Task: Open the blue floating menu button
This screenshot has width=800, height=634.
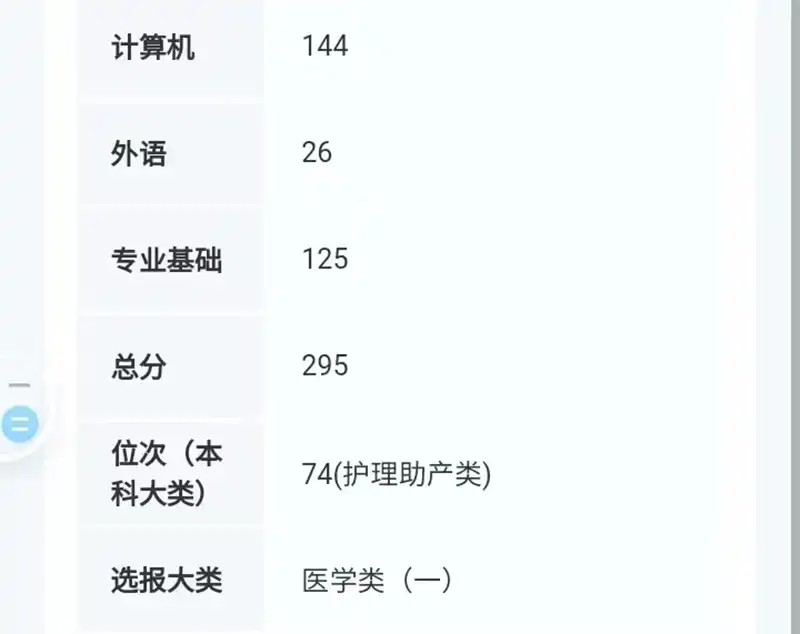Action: [19, 424]
